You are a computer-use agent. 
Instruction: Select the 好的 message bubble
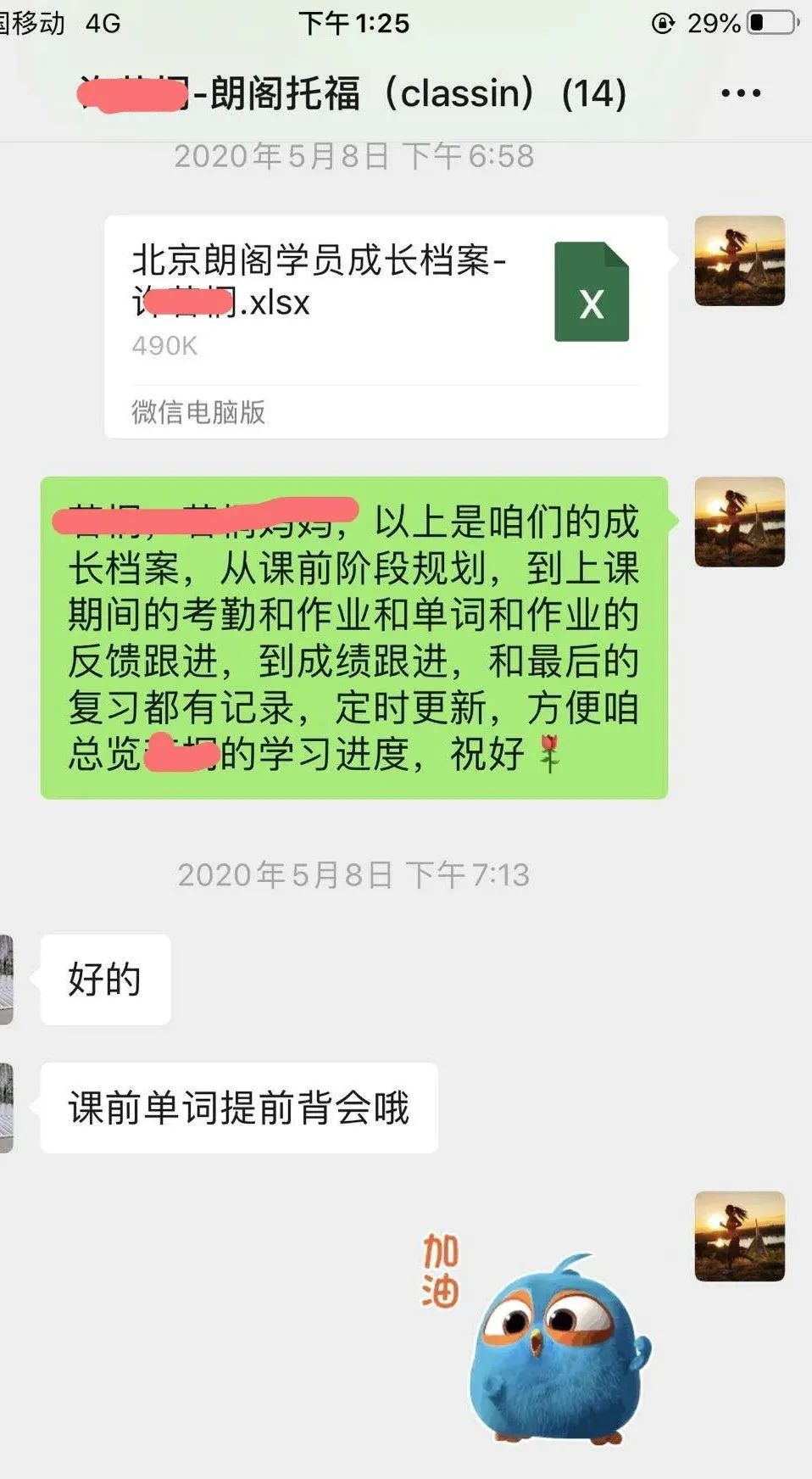pos(105,979)
